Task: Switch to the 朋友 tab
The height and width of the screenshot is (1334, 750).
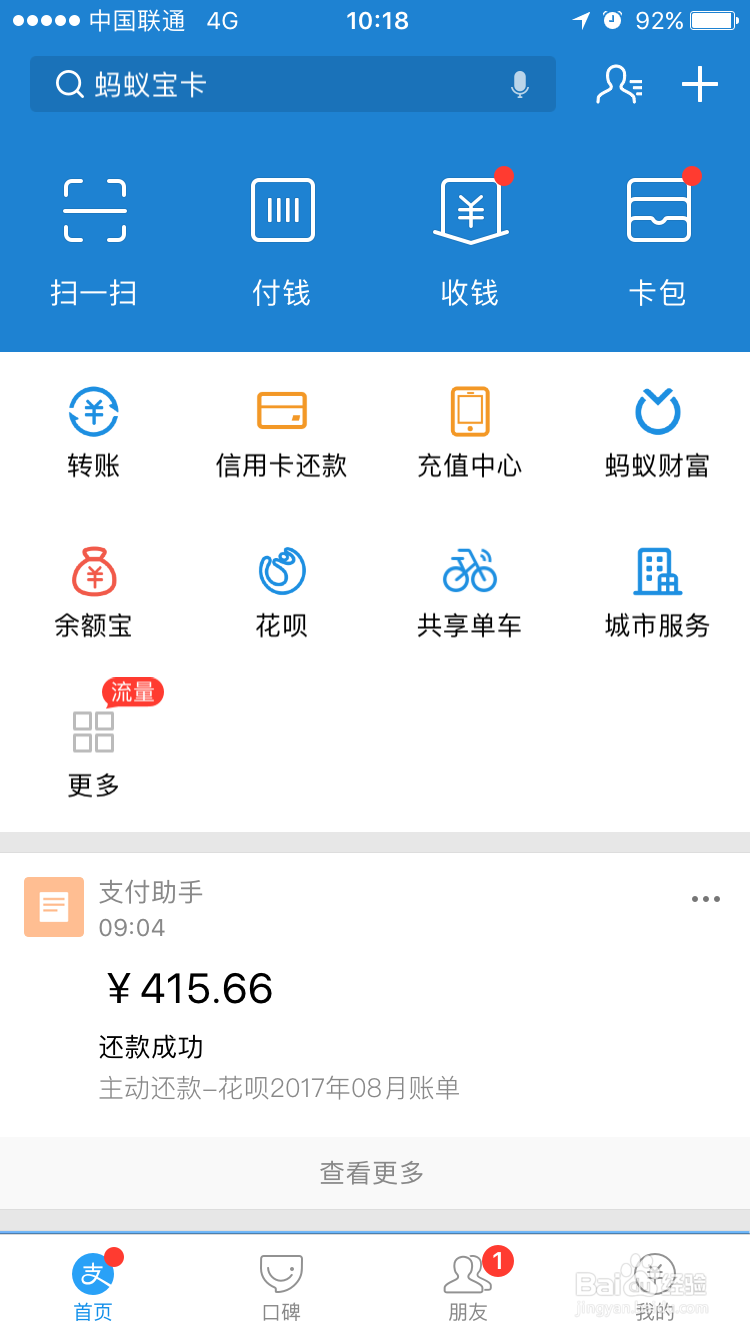Action: [468, 1288]
